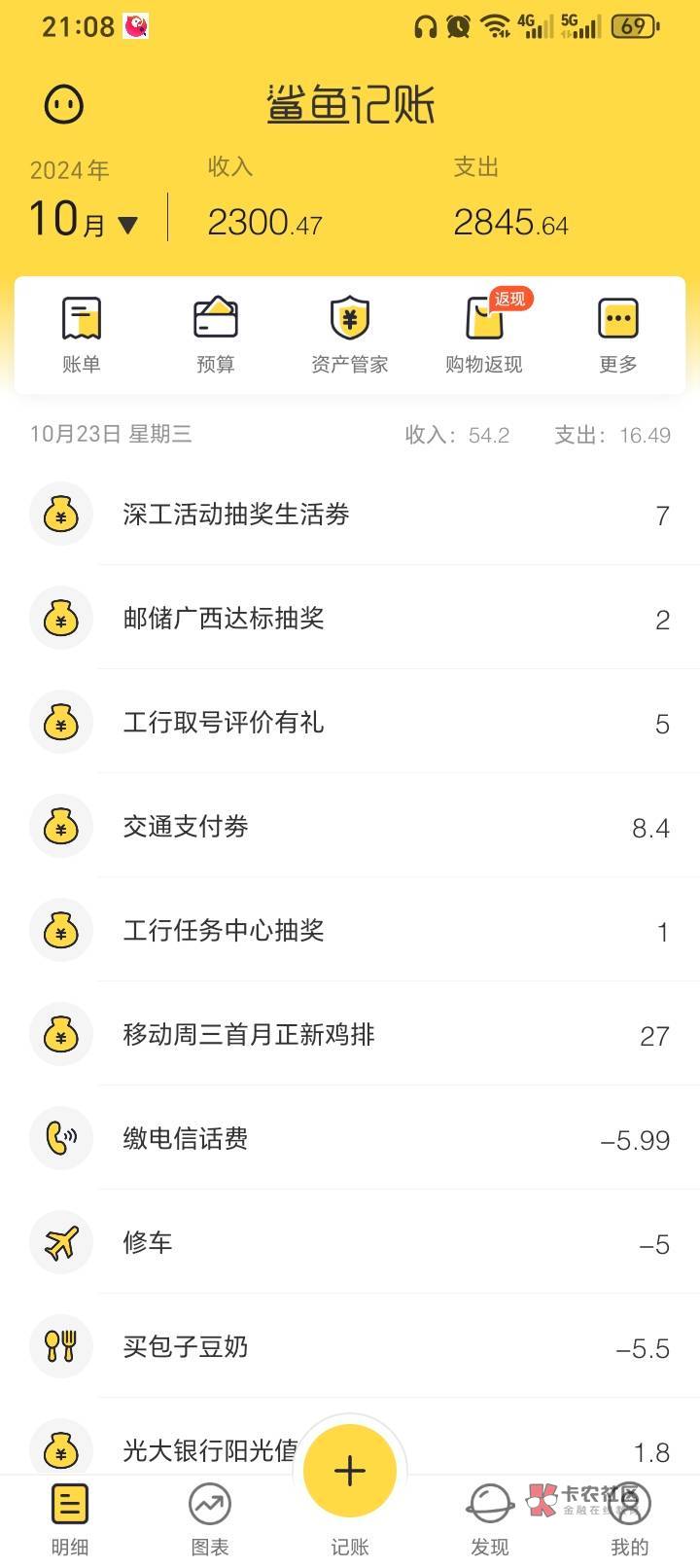
Task: Open 账单 bills shortcut
Action: [82, 336]
